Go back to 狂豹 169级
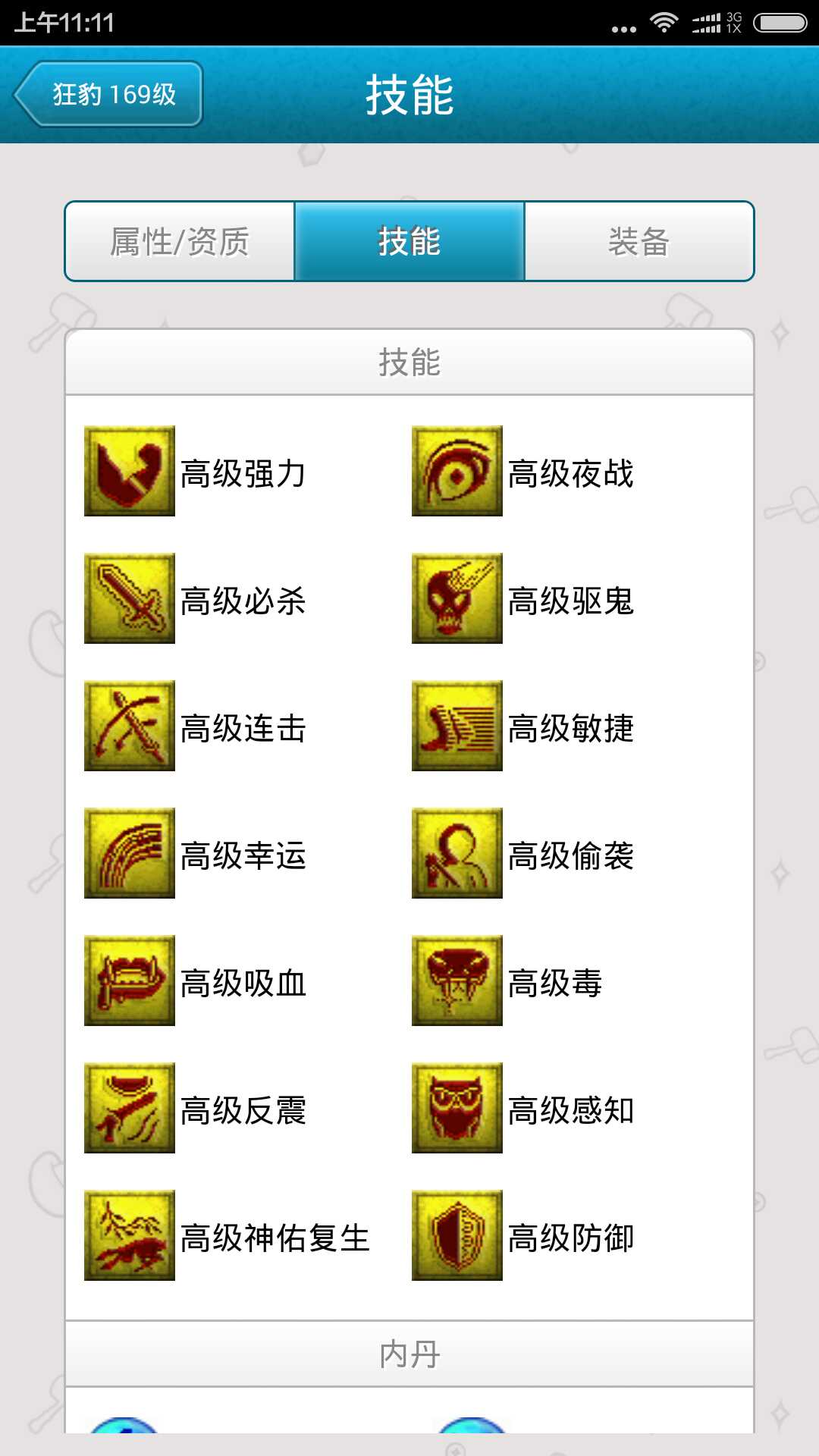Viewport: 819px width, 1456px height. tap(108, 94)
